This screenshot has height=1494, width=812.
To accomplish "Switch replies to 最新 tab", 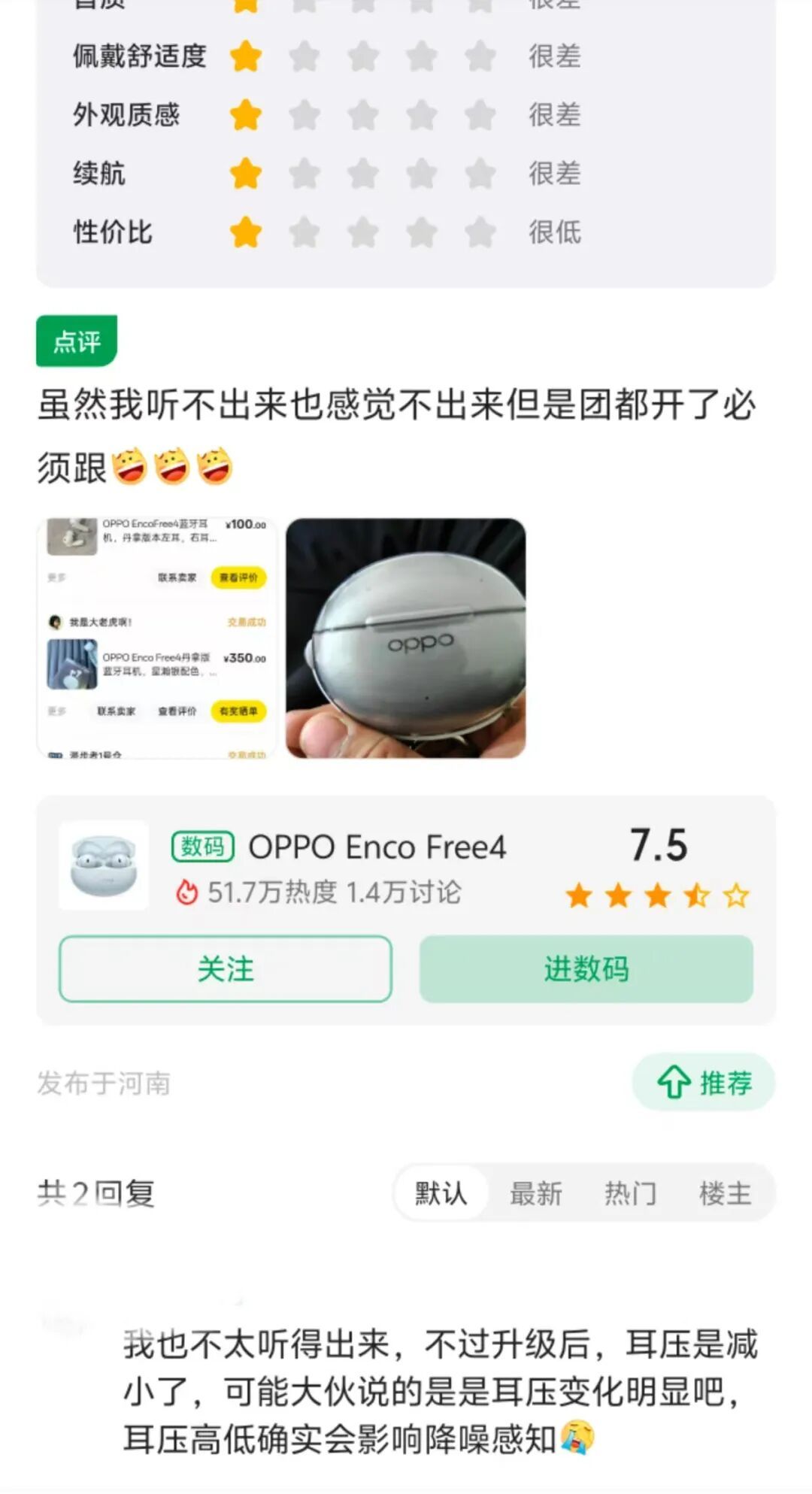I will pos(535,1193).
